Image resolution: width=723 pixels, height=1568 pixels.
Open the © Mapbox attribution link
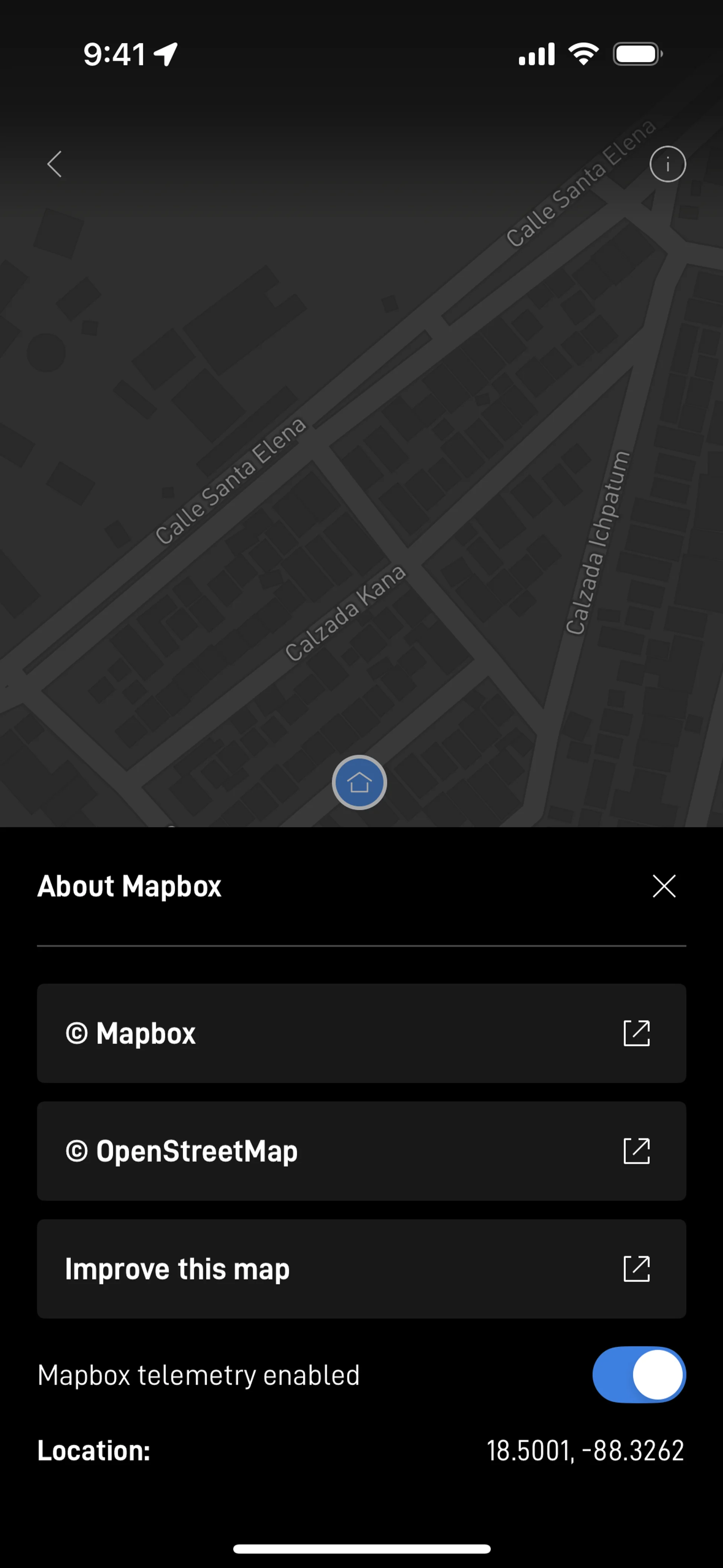(x=361, y=1033)
